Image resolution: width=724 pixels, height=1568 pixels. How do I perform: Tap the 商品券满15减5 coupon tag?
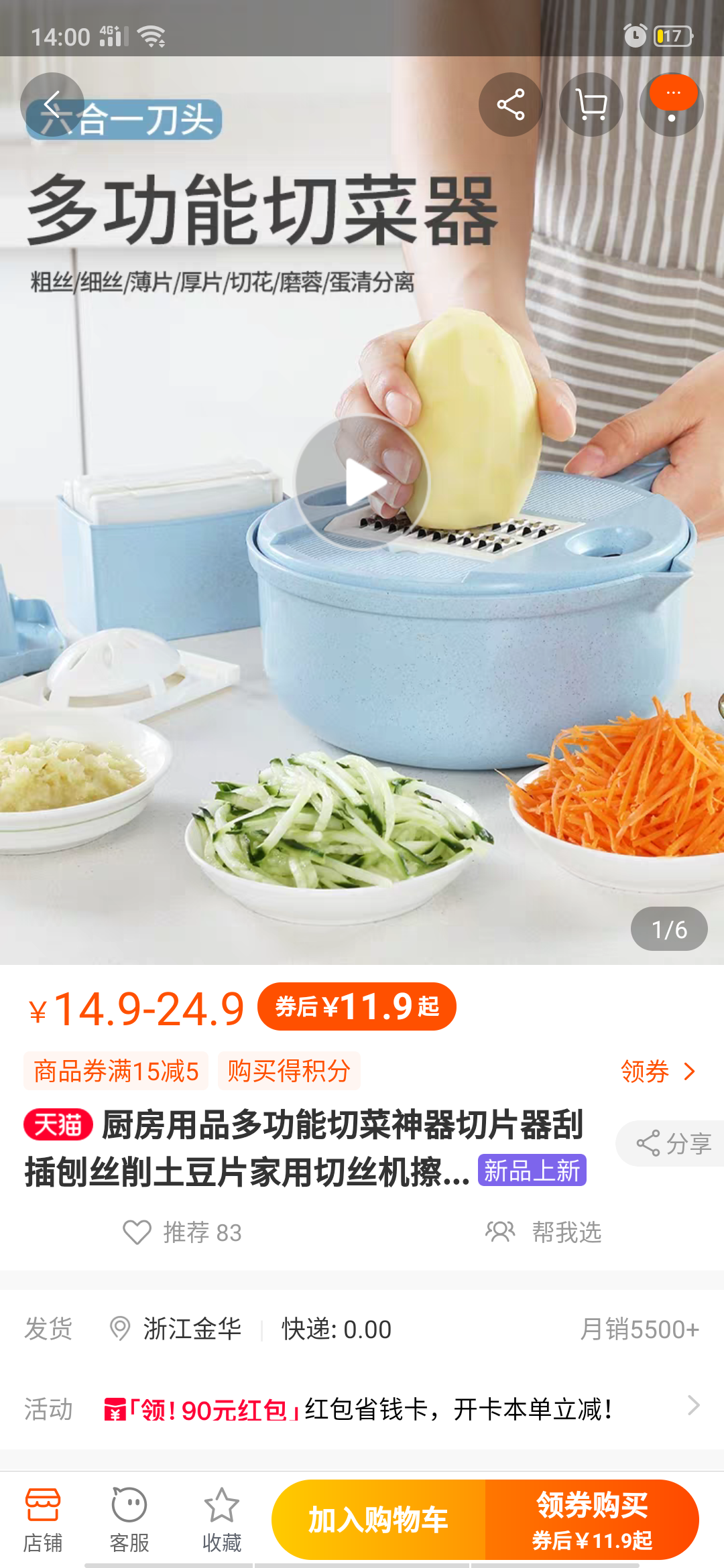click(116, 1071)
